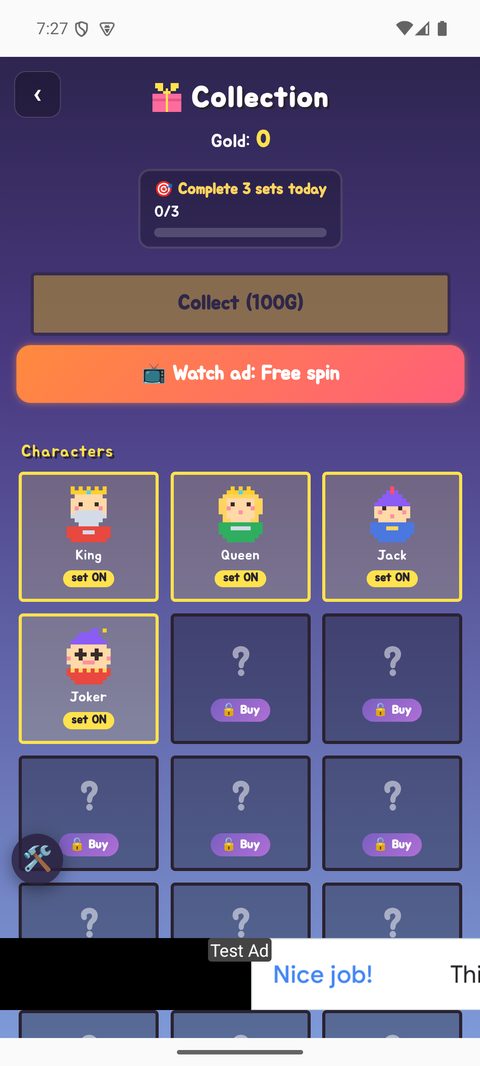Select the Joker character card
480x1066 pixels.
point(88,678)
